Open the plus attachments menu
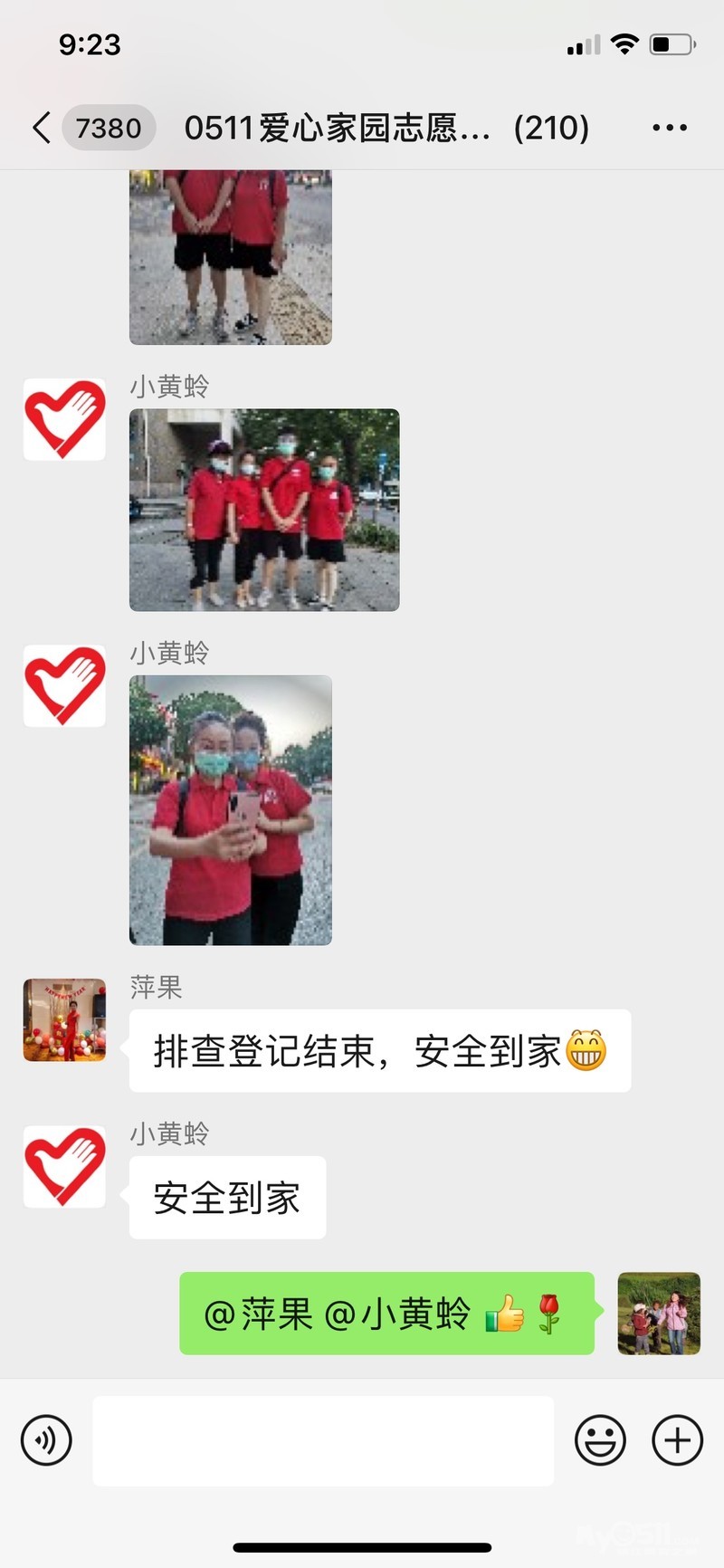 pos(677,1439)
